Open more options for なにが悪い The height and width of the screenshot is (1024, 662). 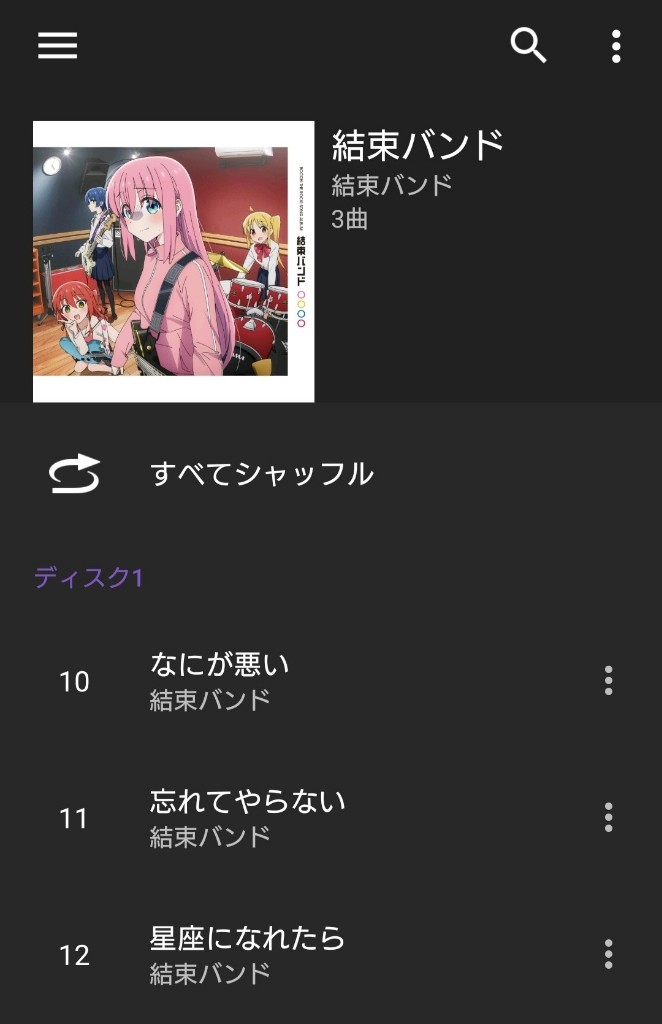tap(608, 681)
